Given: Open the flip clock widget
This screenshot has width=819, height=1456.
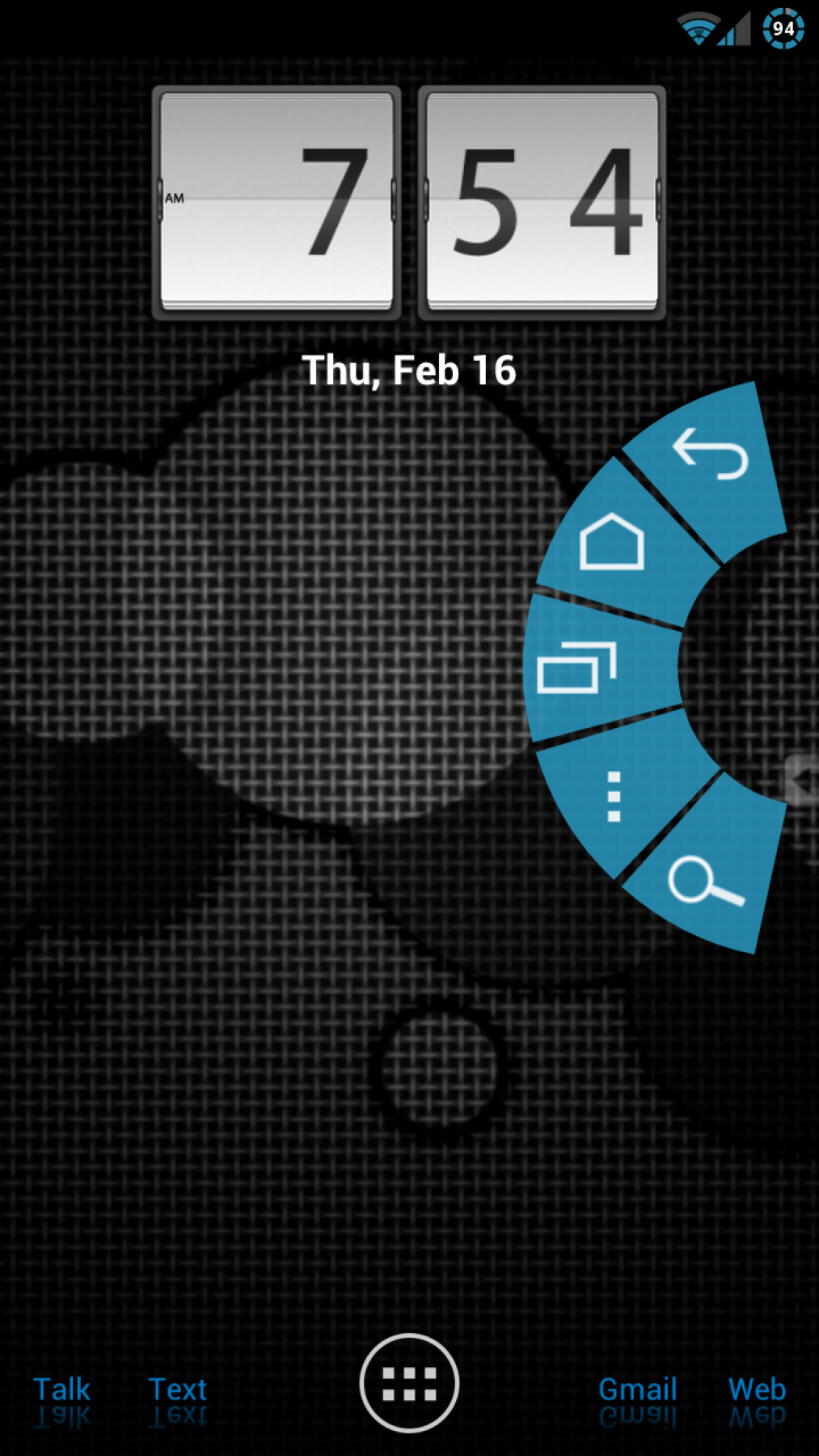Looking at the screenshot, I should coord(409,202).
